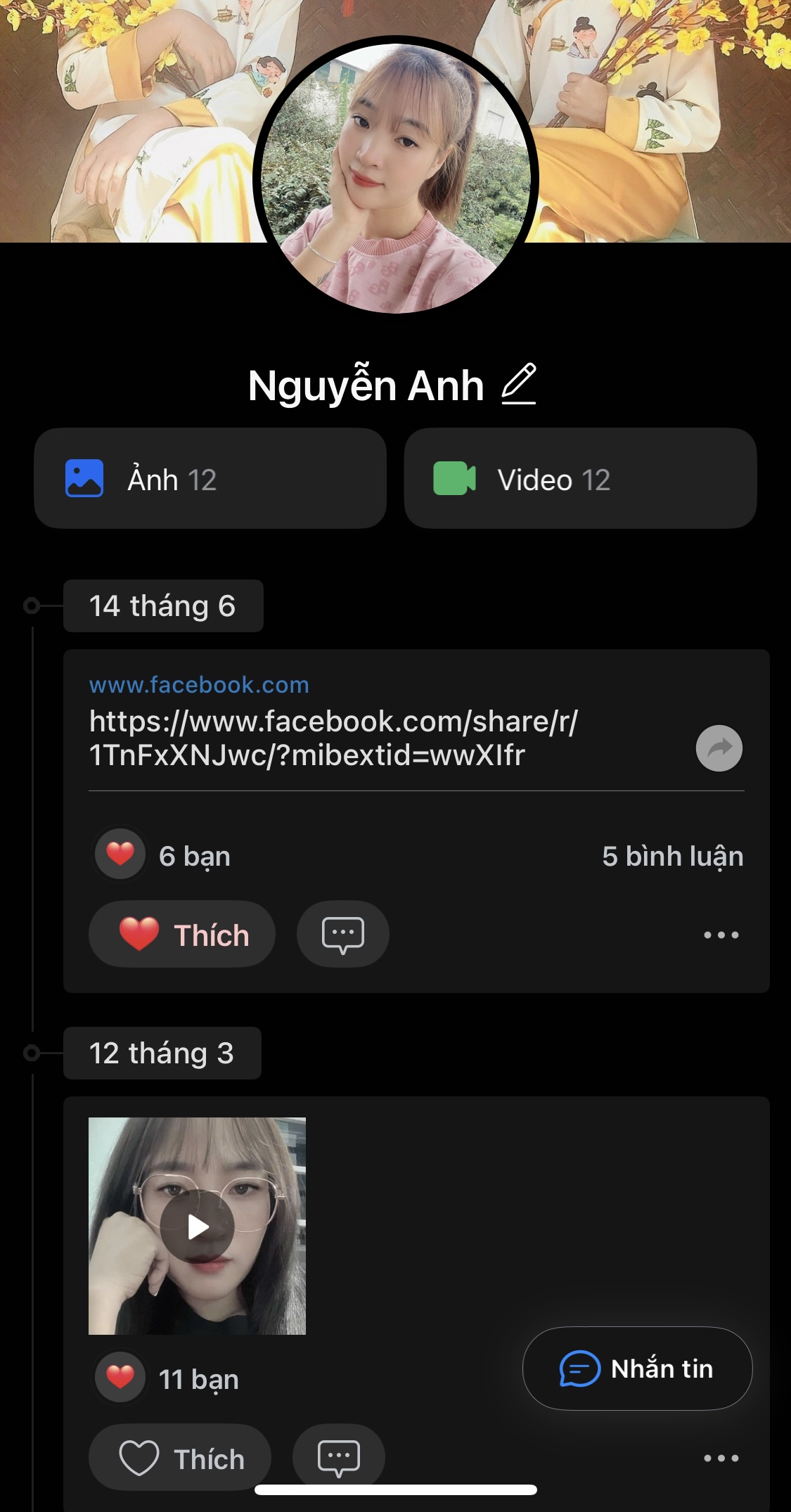Screen dimensions: 791x1512
Task: Comment on the 14 tháng 6 post
Action: (x=342, y=935)
